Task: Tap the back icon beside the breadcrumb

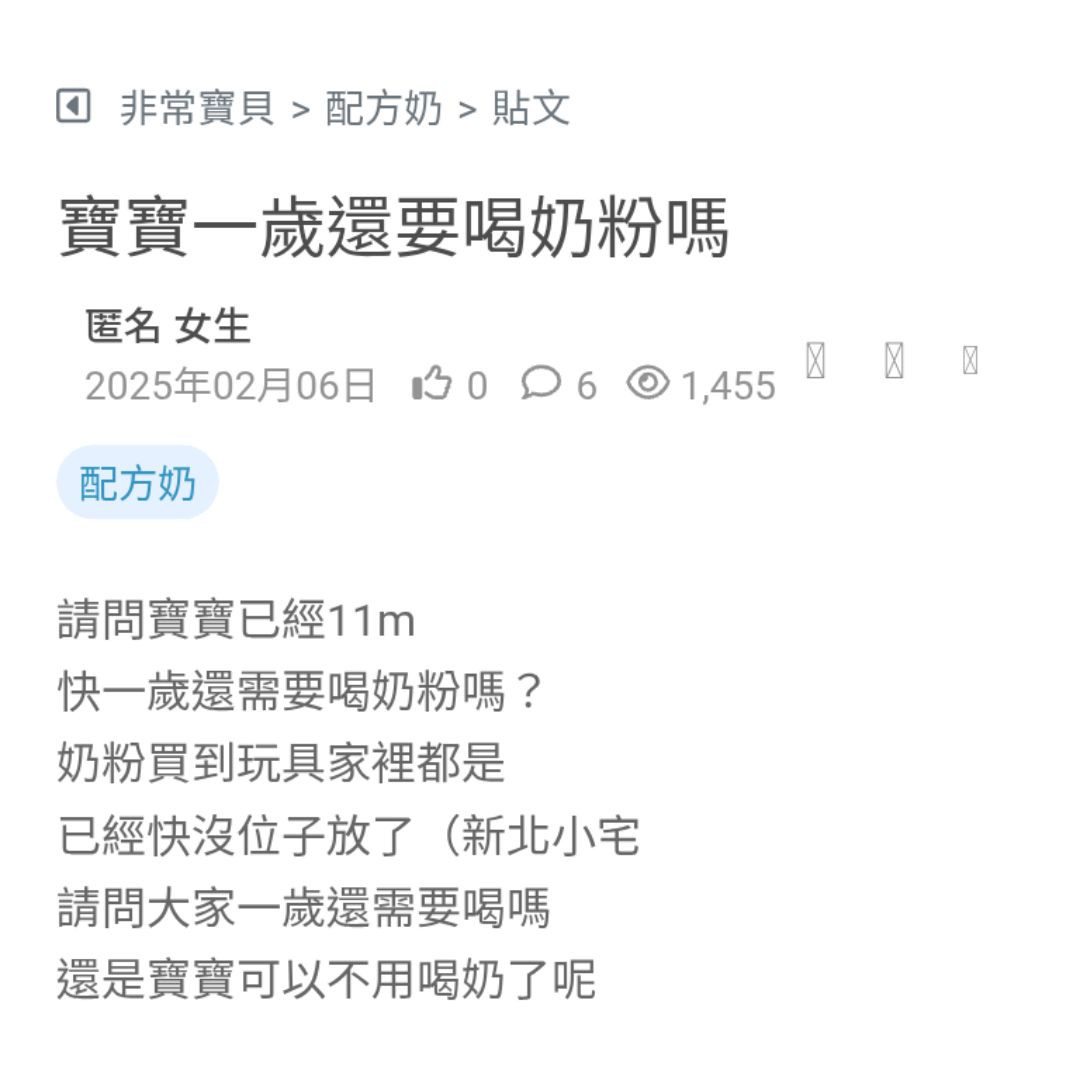Action: point(73,106)
